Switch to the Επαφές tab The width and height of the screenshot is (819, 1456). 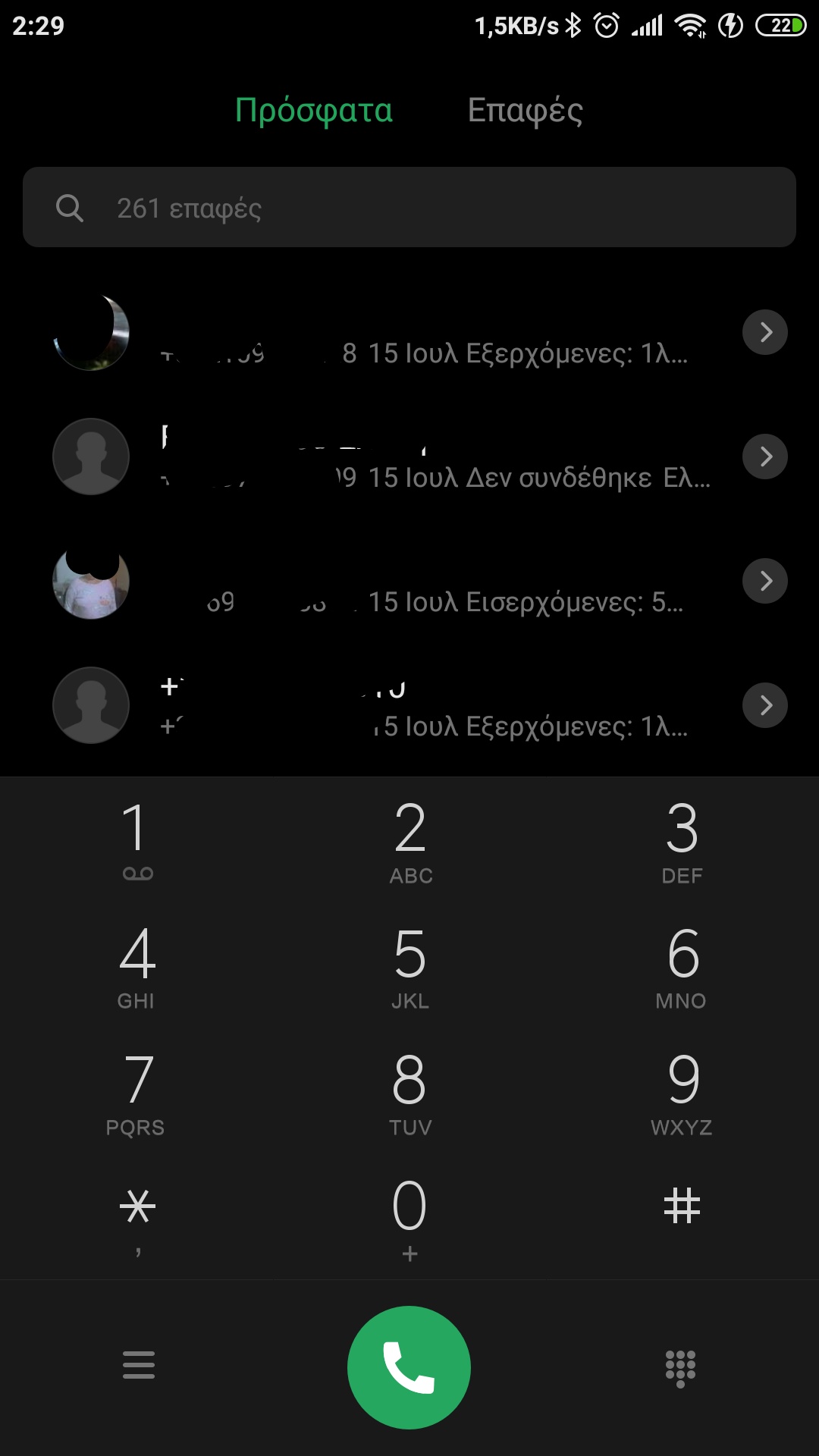[525, 111]
